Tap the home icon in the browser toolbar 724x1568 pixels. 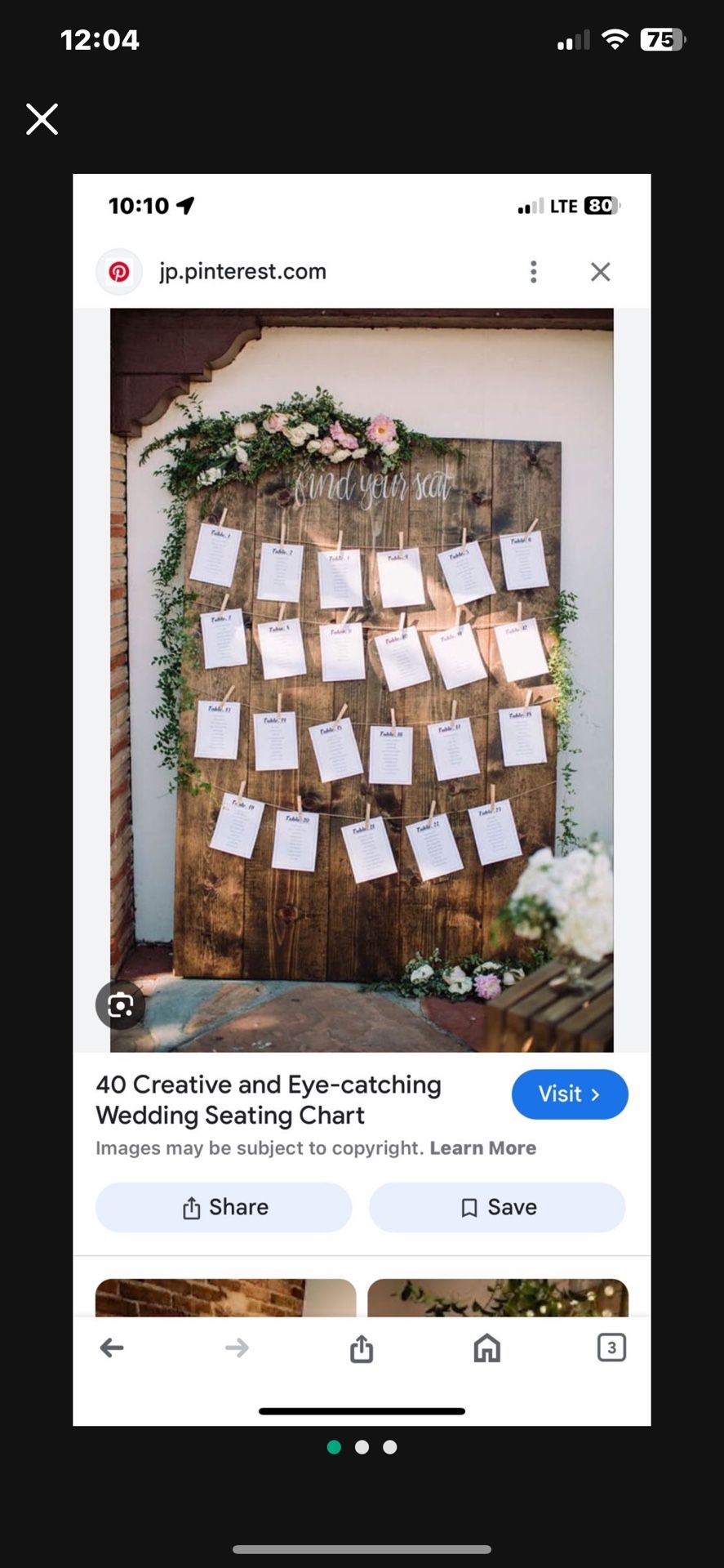[x=486, y=1347]
